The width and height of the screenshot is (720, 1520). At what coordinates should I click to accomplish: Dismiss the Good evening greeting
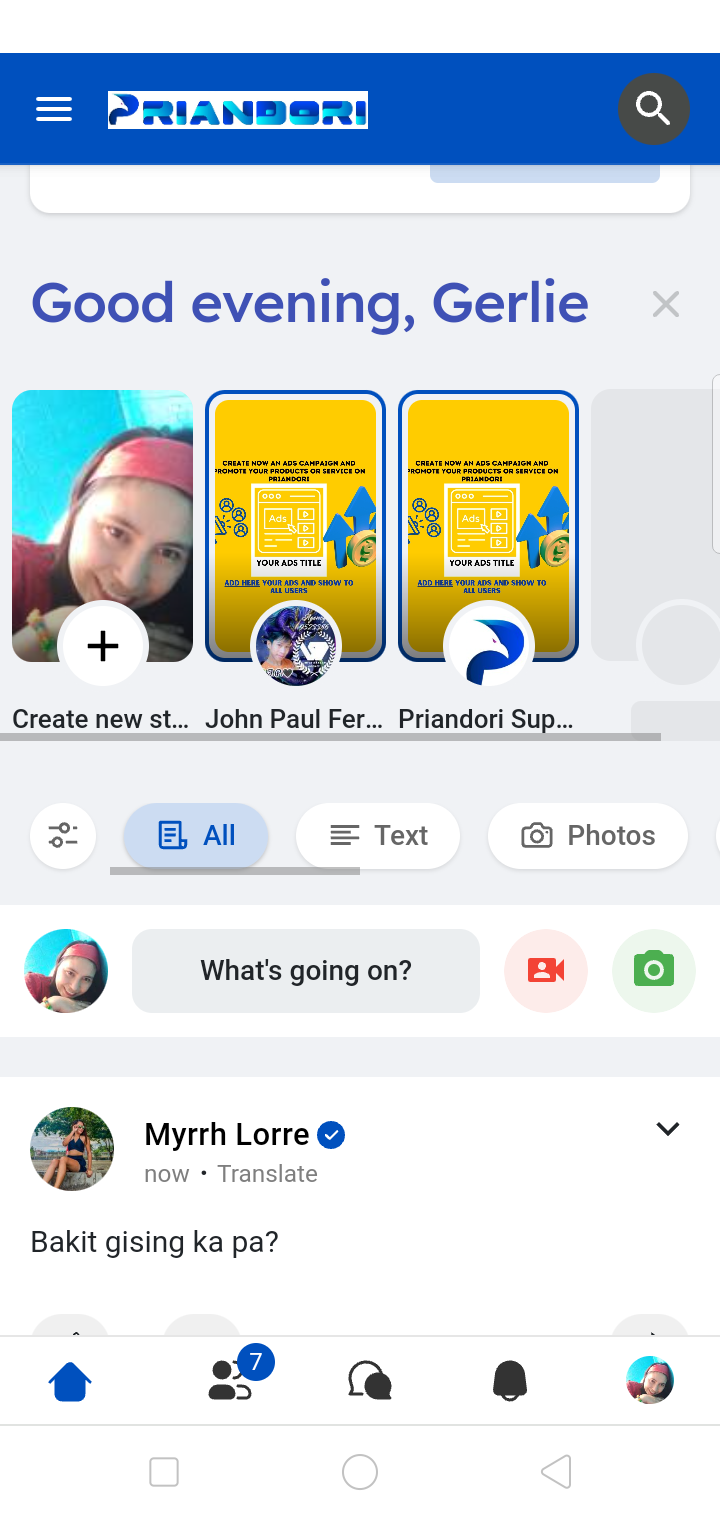coord(665,304)
